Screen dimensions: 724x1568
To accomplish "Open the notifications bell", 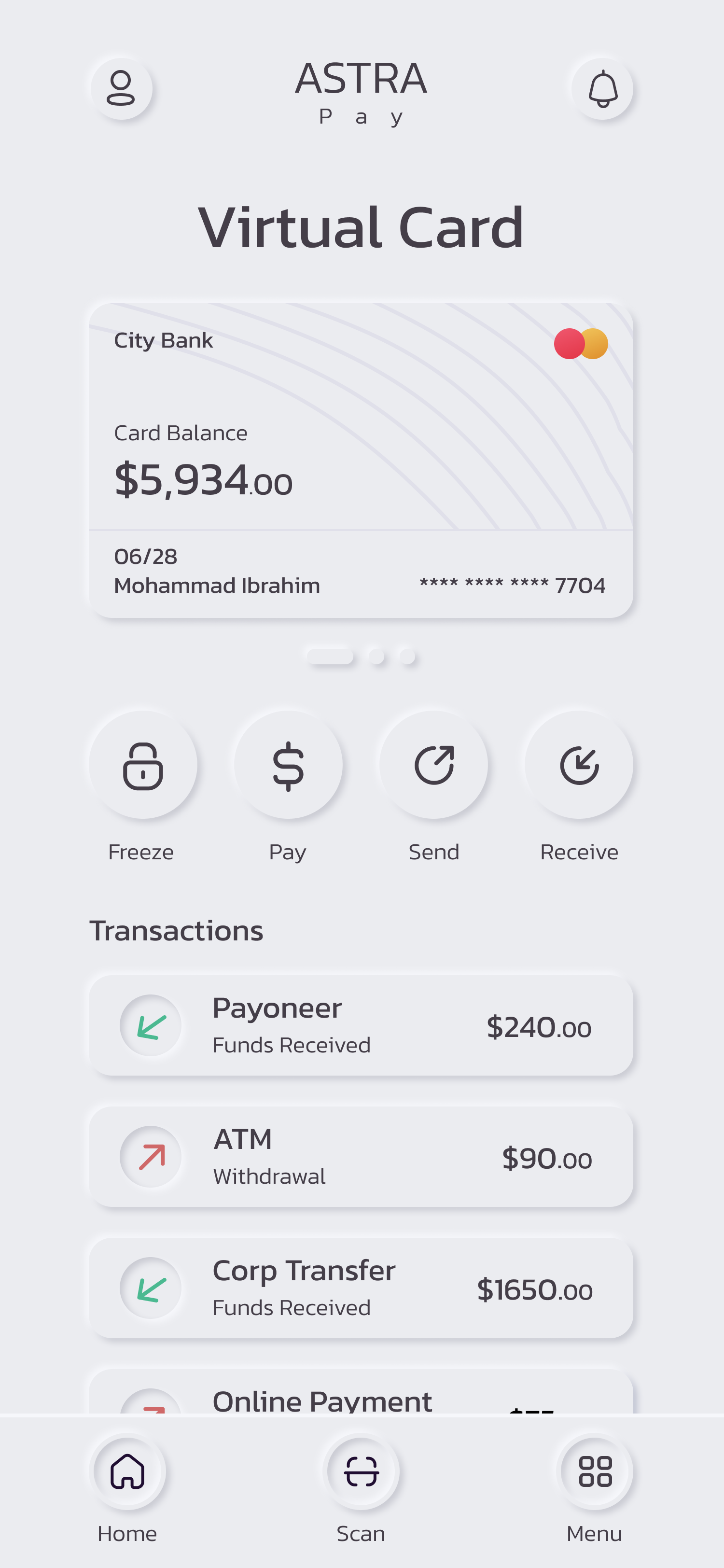I will tap(602, 89).
